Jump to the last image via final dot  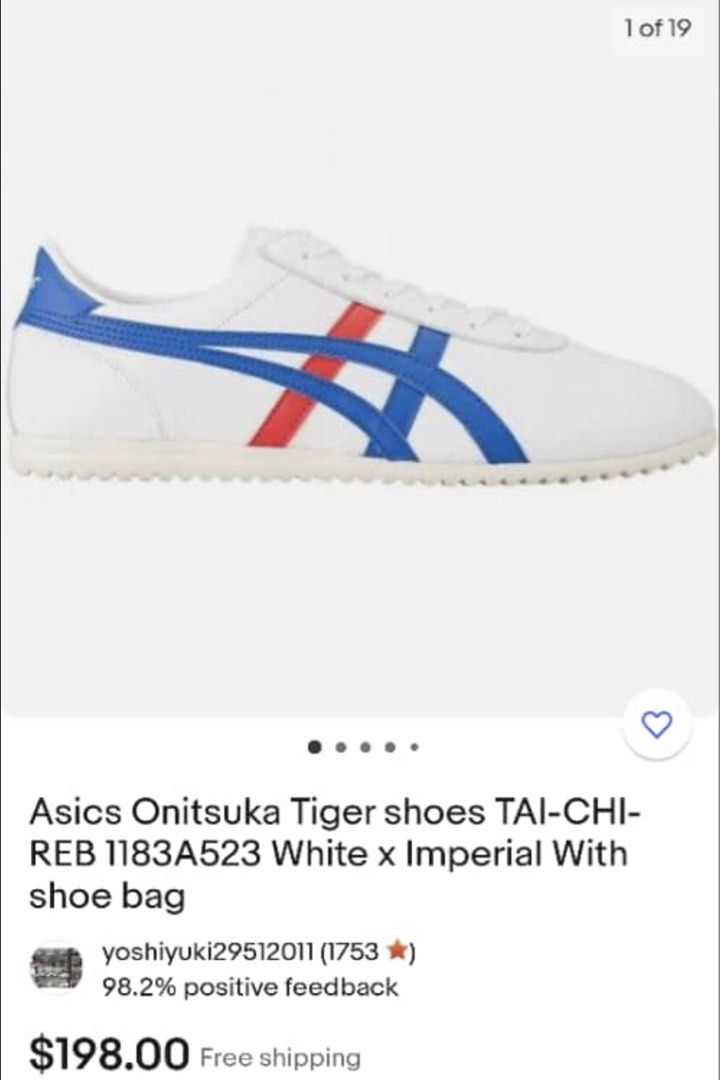414,745
